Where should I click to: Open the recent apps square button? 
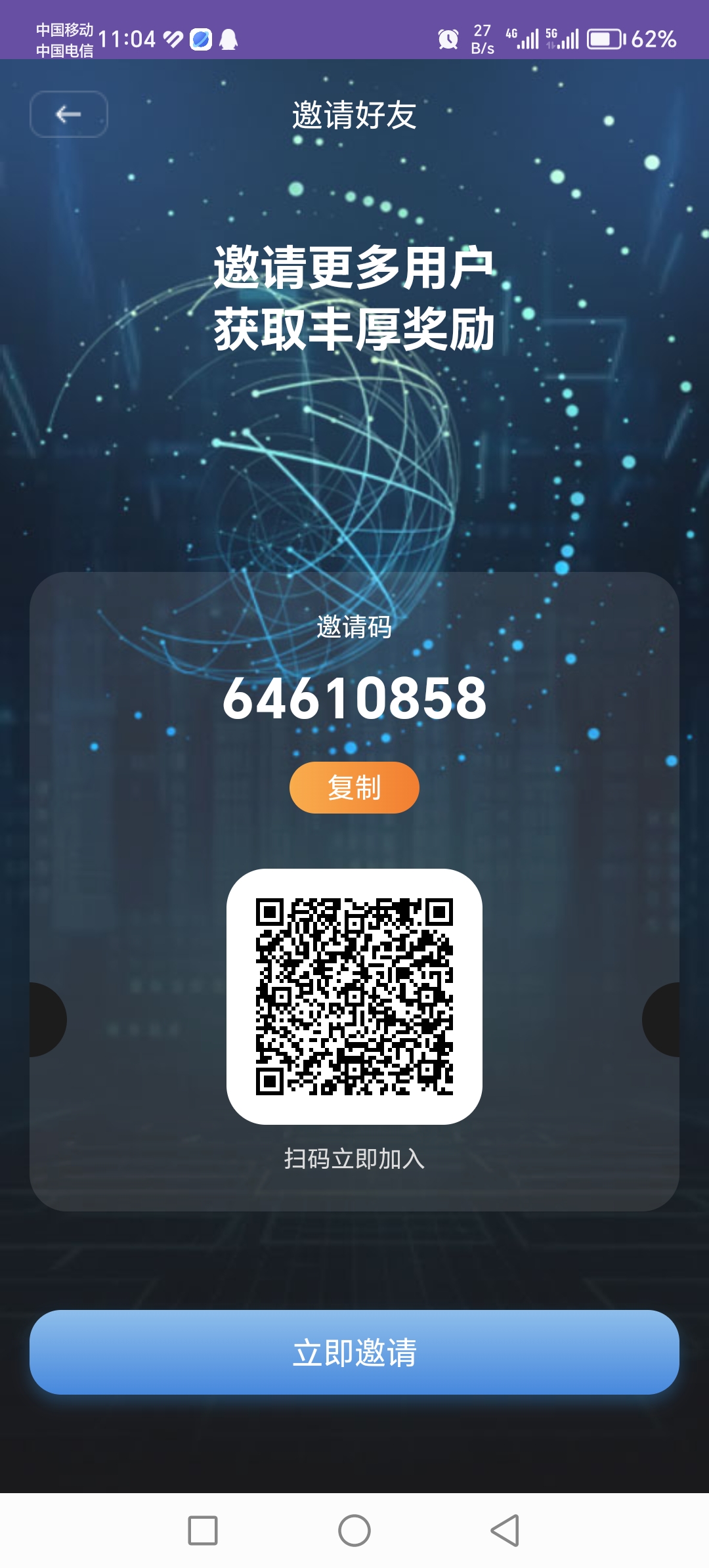tap(203, 1531)
